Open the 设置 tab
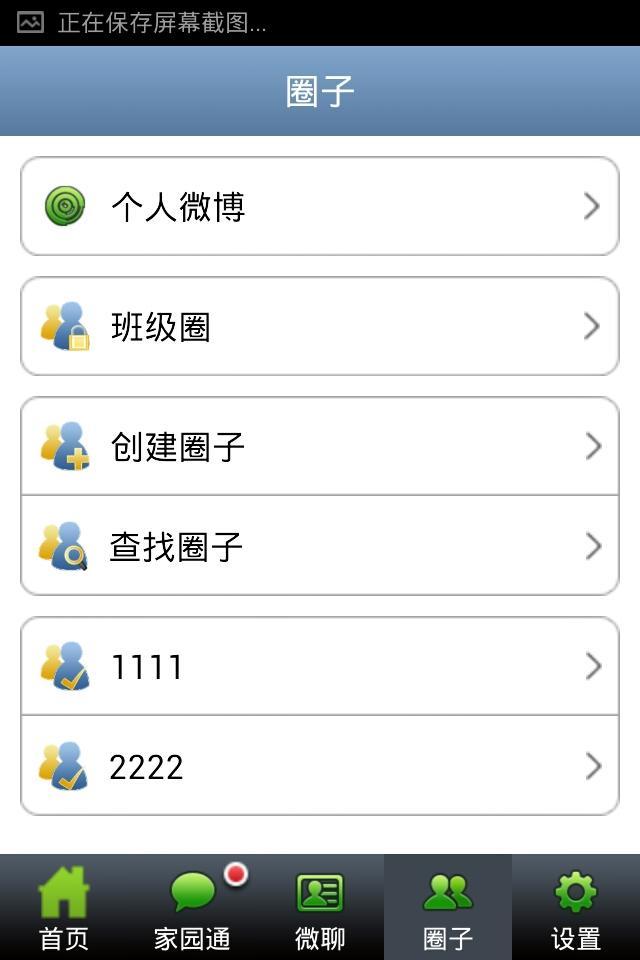The width and height of the screenshot is (640, 960). click(576, 908)
